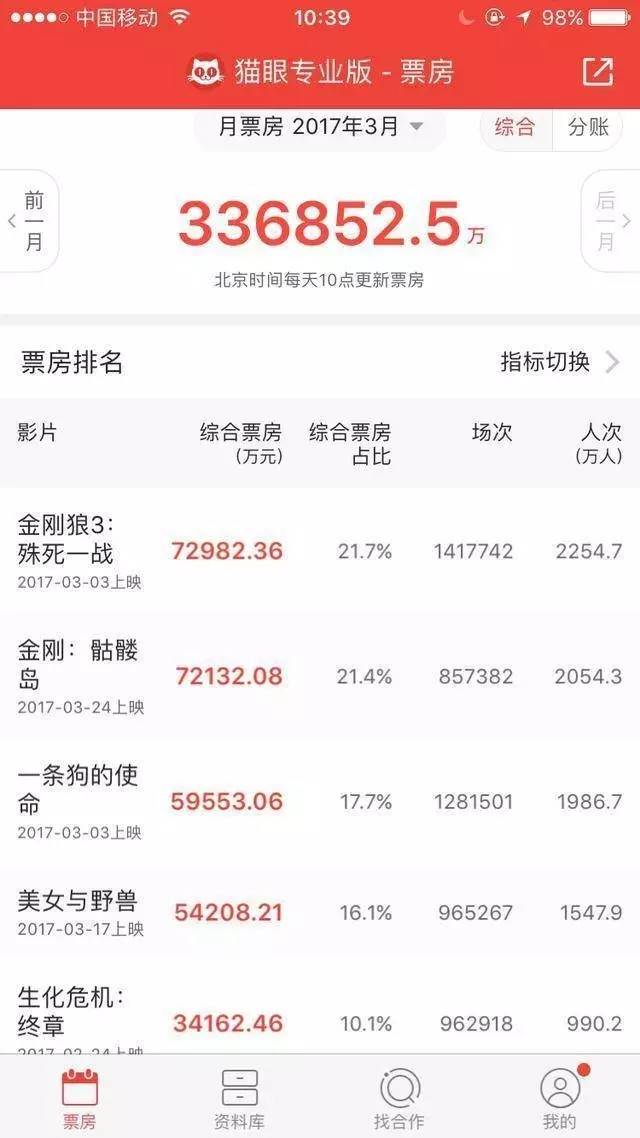Image resolution: width=640 pixels, height=1138 pixels.
Task: Open the 找合作 tab
Action: (x=400, y=1098)
